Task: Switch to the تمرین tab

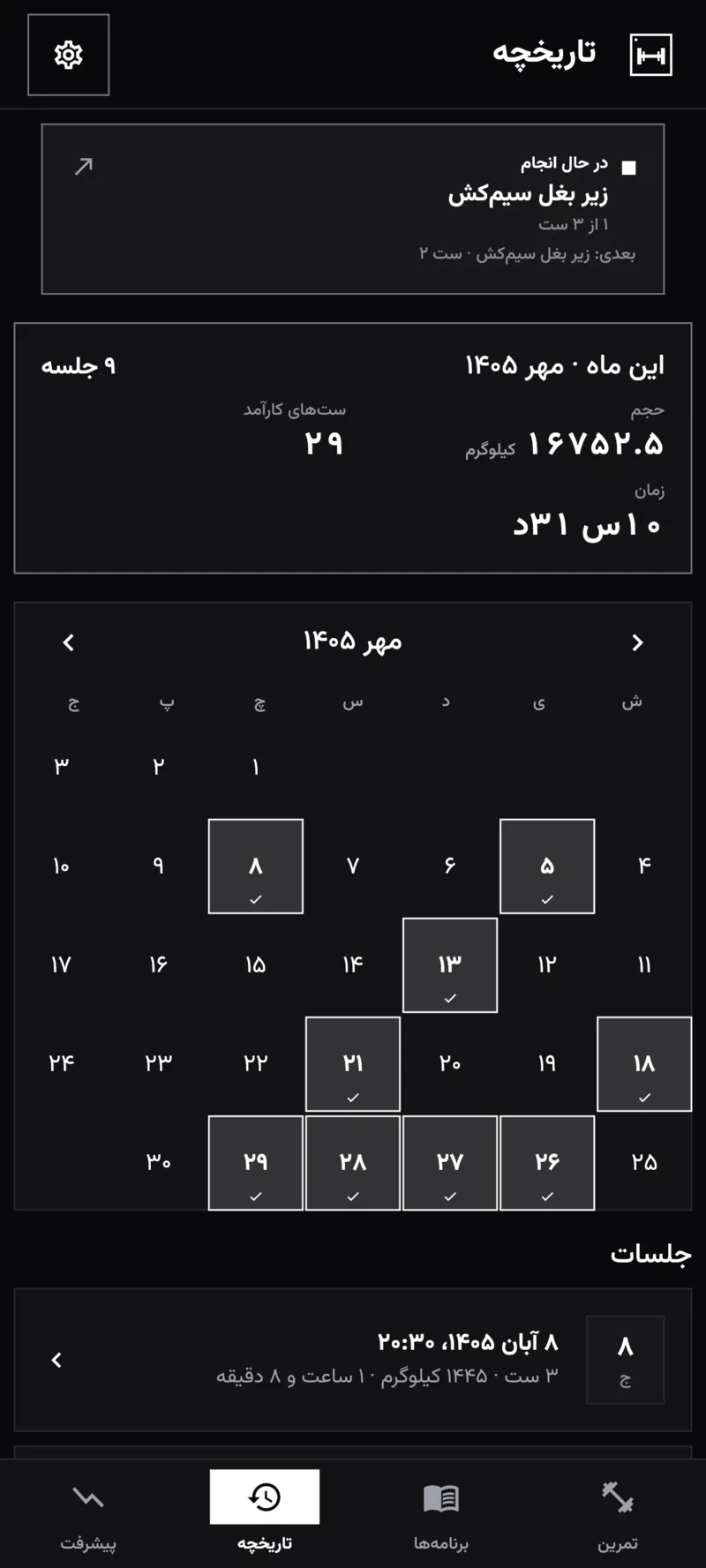Action: [x=618, y=1513]
